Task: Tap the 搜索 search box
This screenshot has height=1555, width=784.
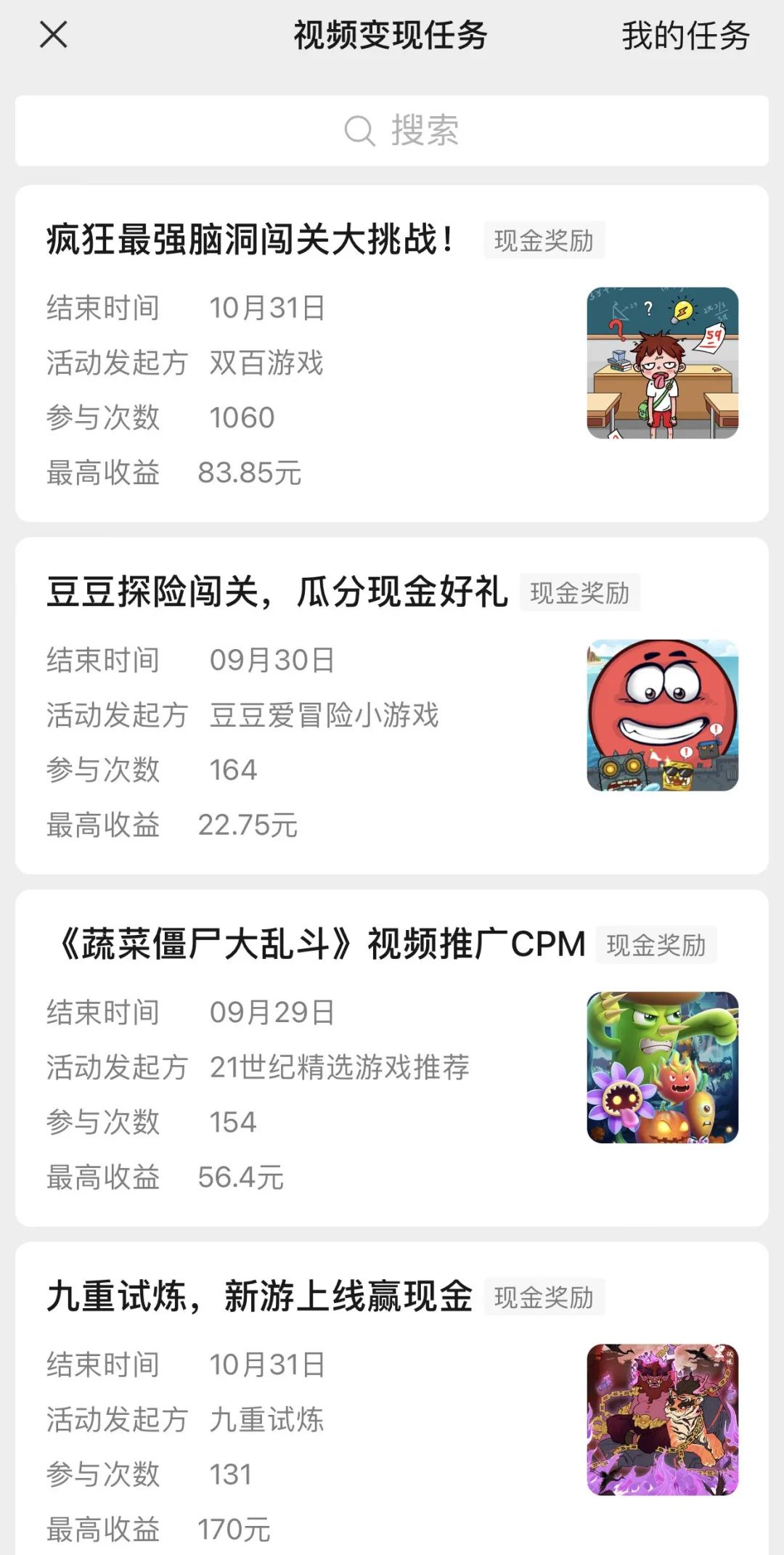Action: click(392, 131)
